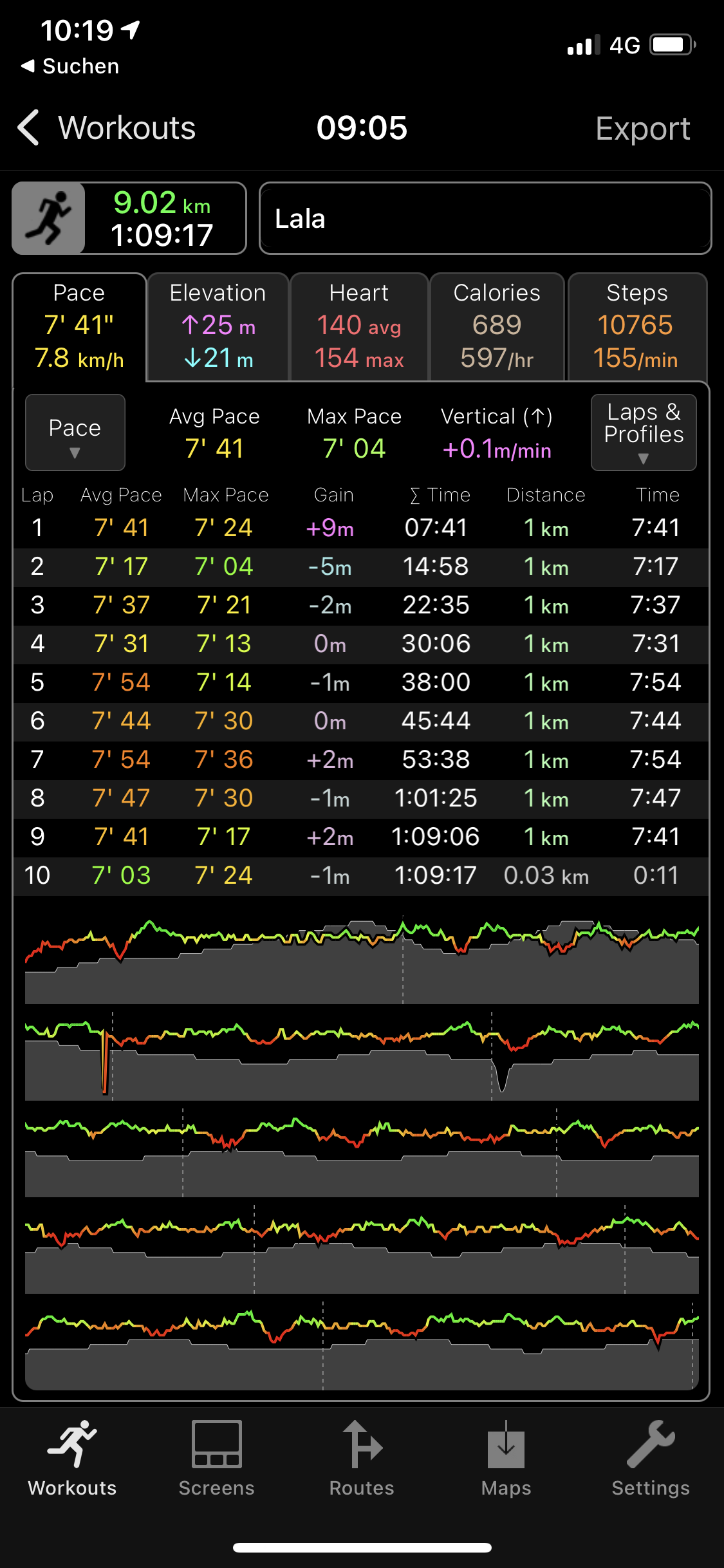Open the Settings tab
Screen dimensions: 724x1568
(650, 1459)
